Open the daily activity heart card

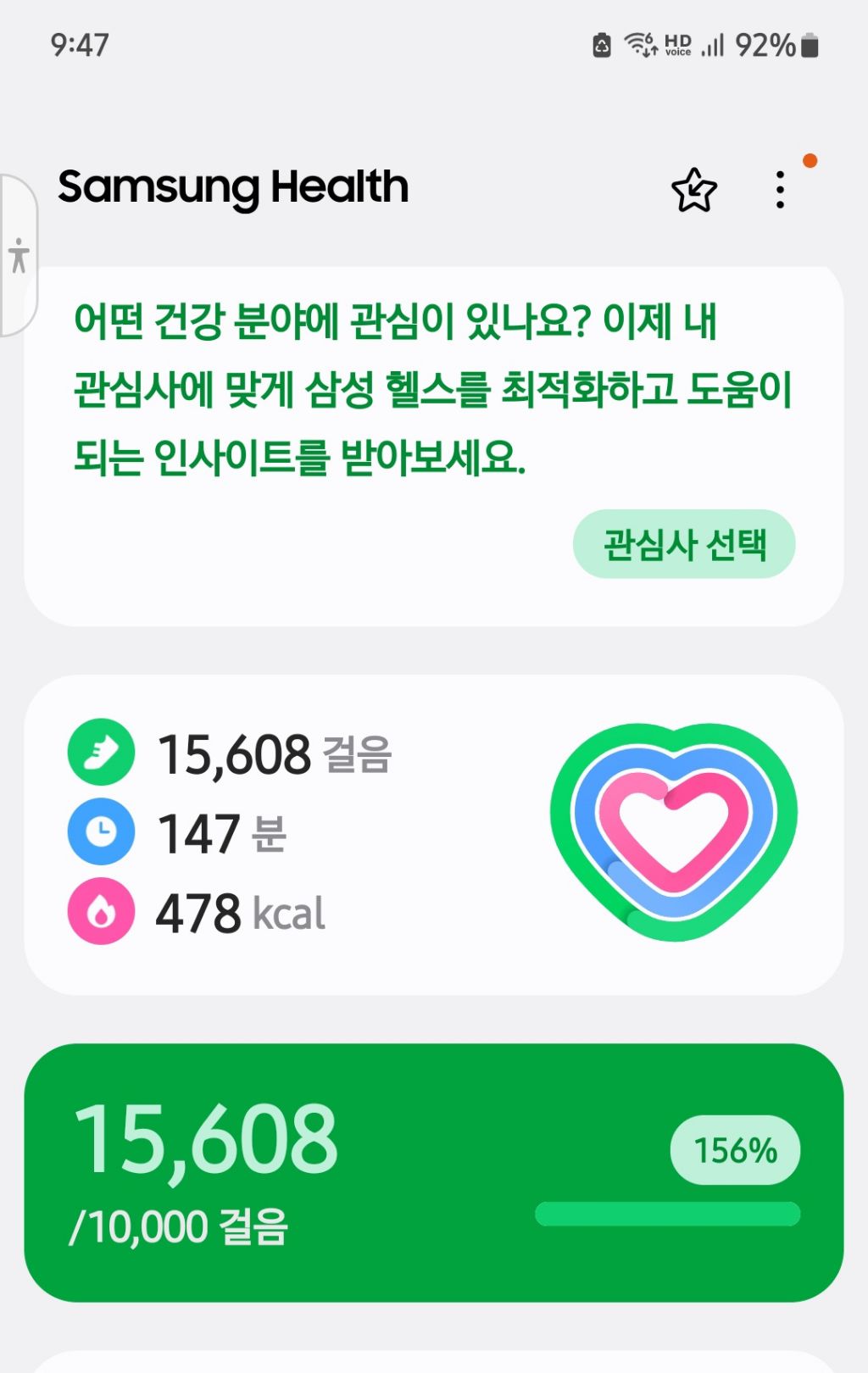433,834
